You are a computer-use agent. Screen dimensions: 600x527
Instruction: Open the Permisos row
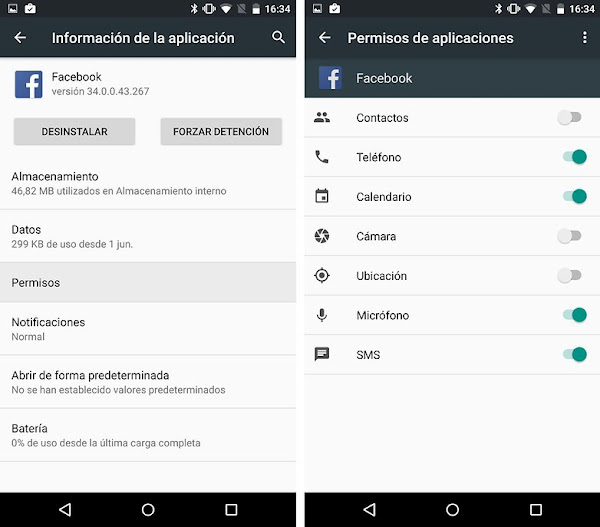pos(148,283)
